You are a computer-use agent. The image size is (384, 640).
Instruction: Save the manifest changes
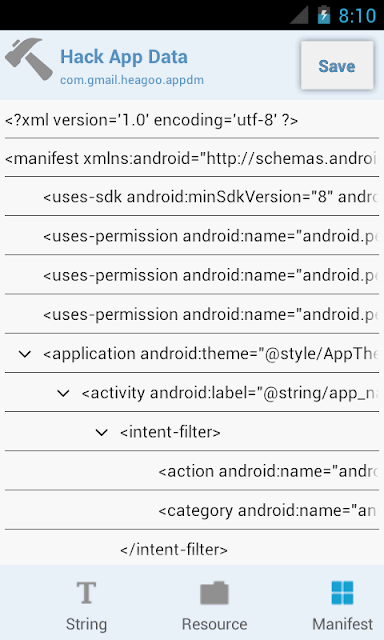pos(337,65)
